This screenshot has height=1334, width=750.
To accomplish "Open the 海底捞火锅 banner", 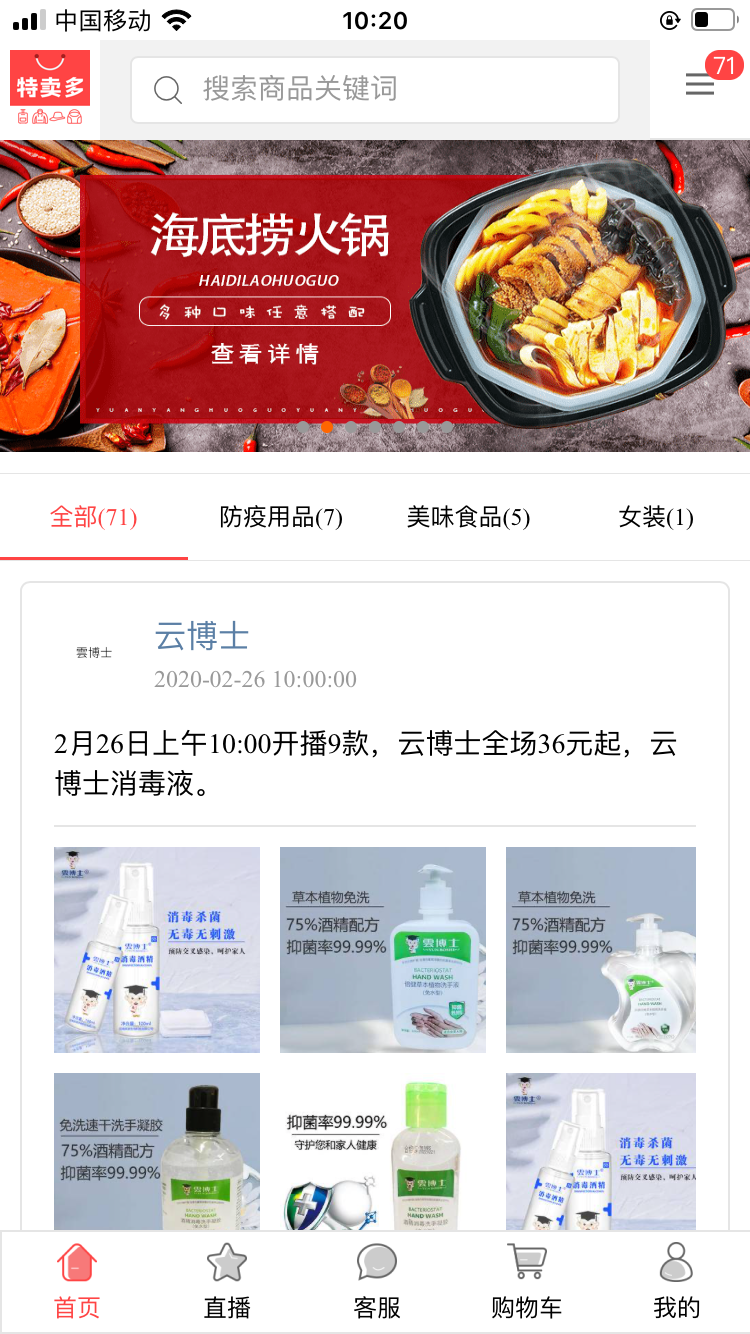I will pos(375,296).
